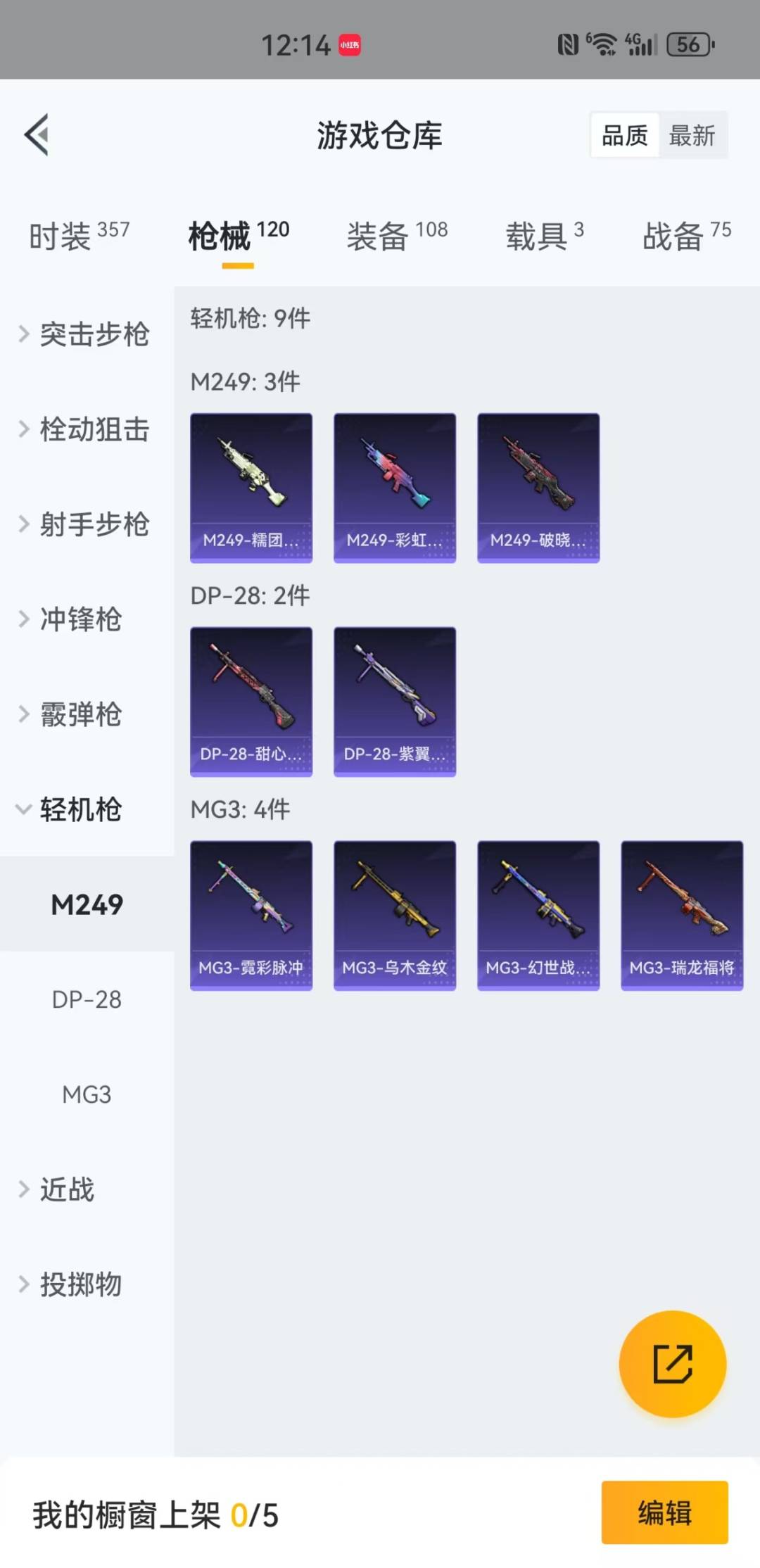Switch to the 装备 tab
The image size is (760, 1568).
pos(397,235)
